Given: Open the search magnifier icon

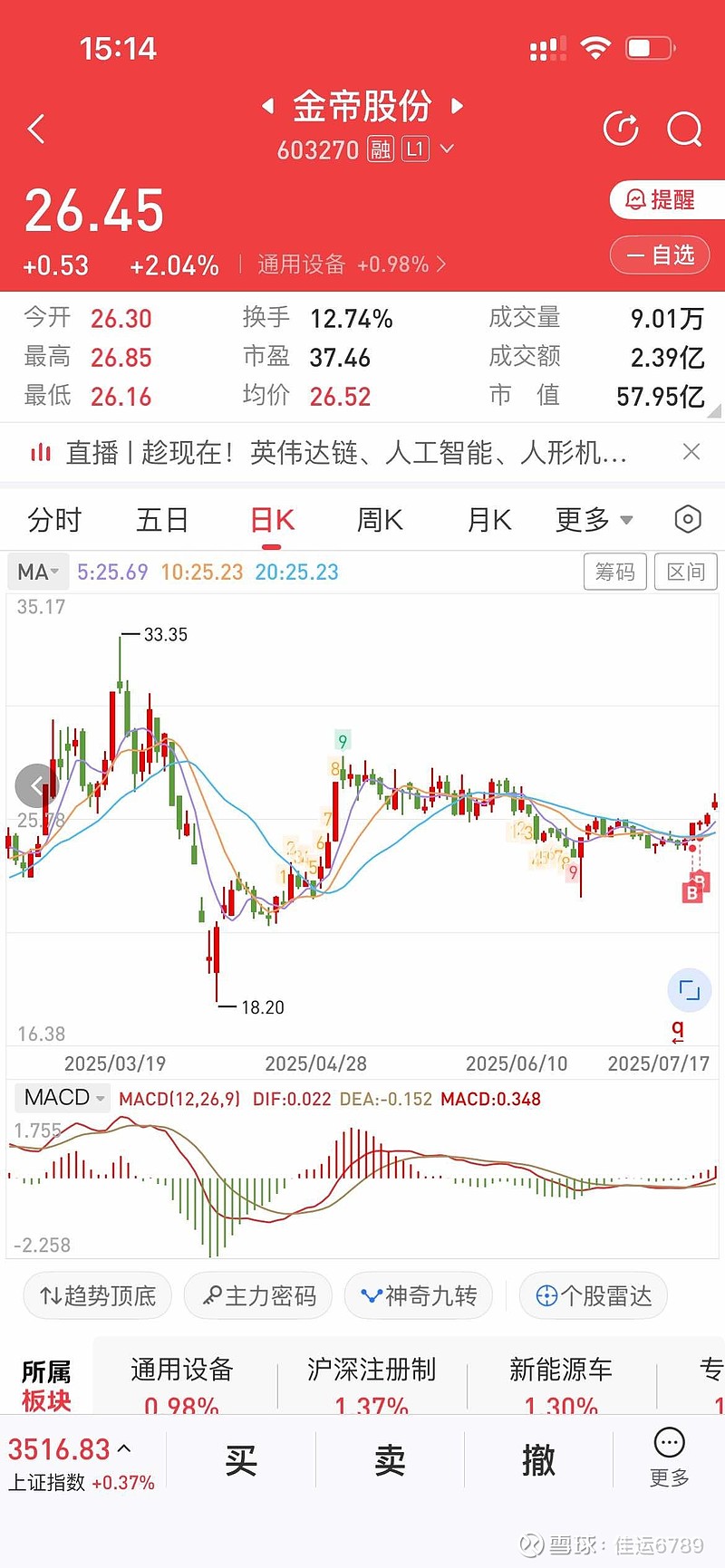Looking at the screenshot, I should click(x=684, y=129).
